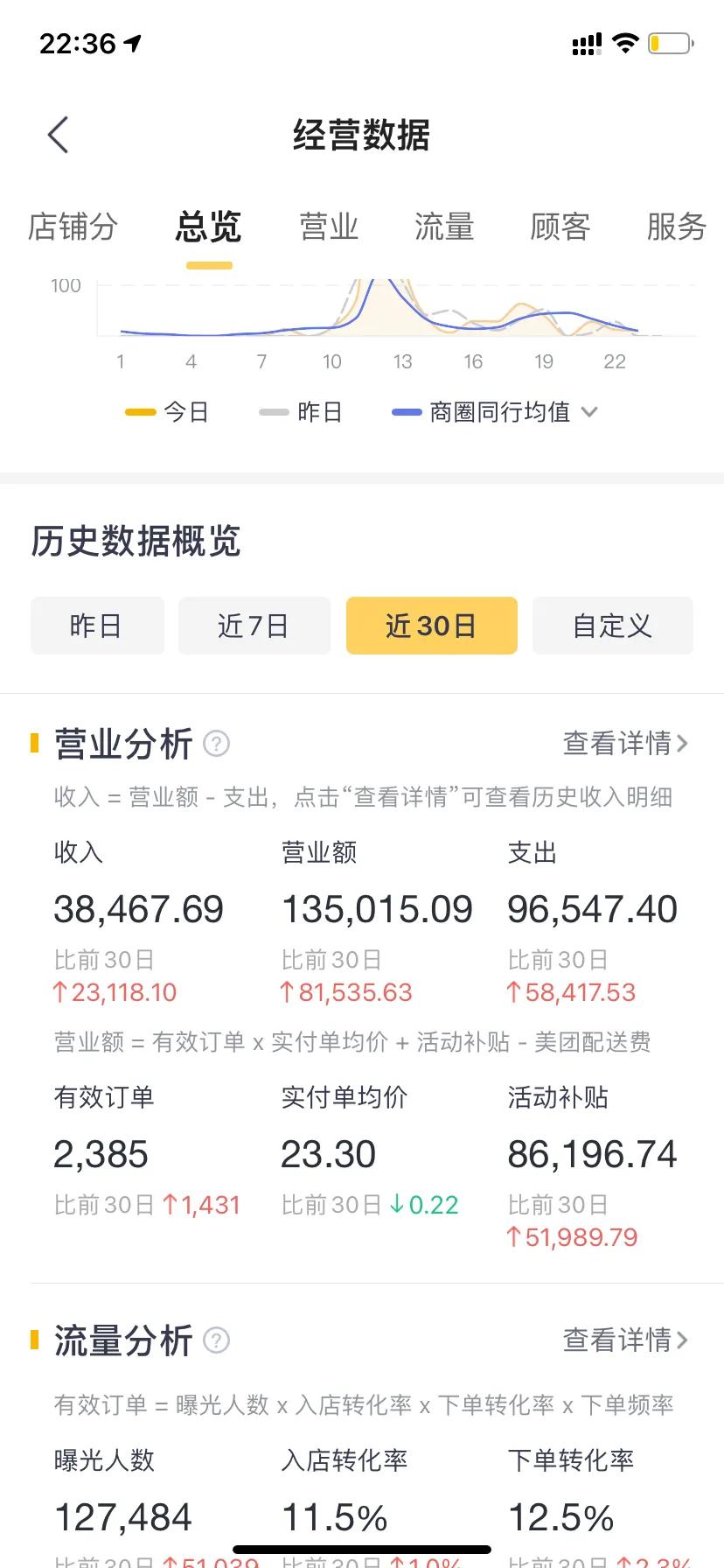View details for 营业分析
This screenshot has height=1568, width=724.
625,744
